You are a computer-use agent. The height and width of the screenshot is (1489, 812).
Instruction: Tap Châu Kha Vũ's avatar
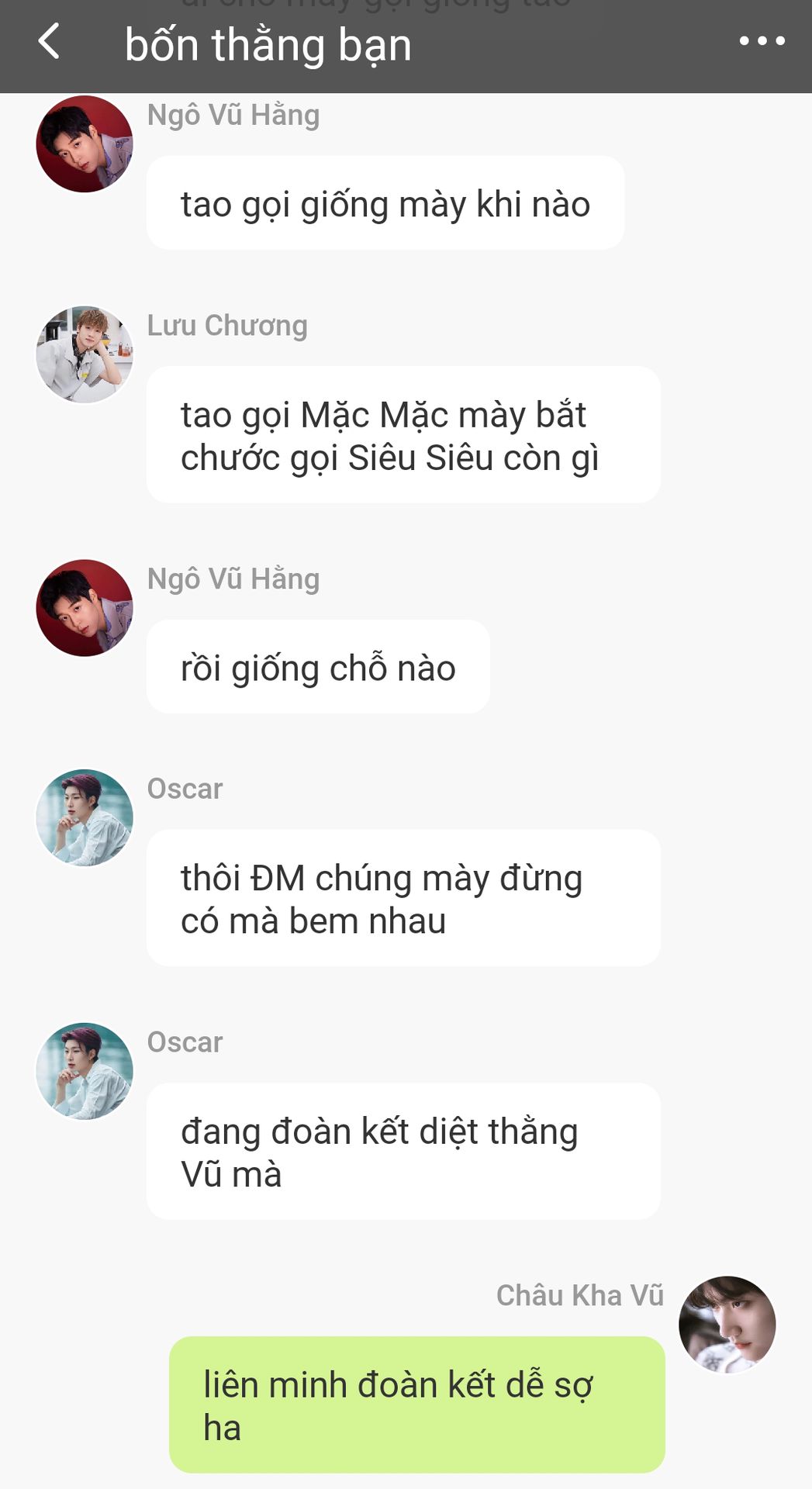[x=727, y=1325]
